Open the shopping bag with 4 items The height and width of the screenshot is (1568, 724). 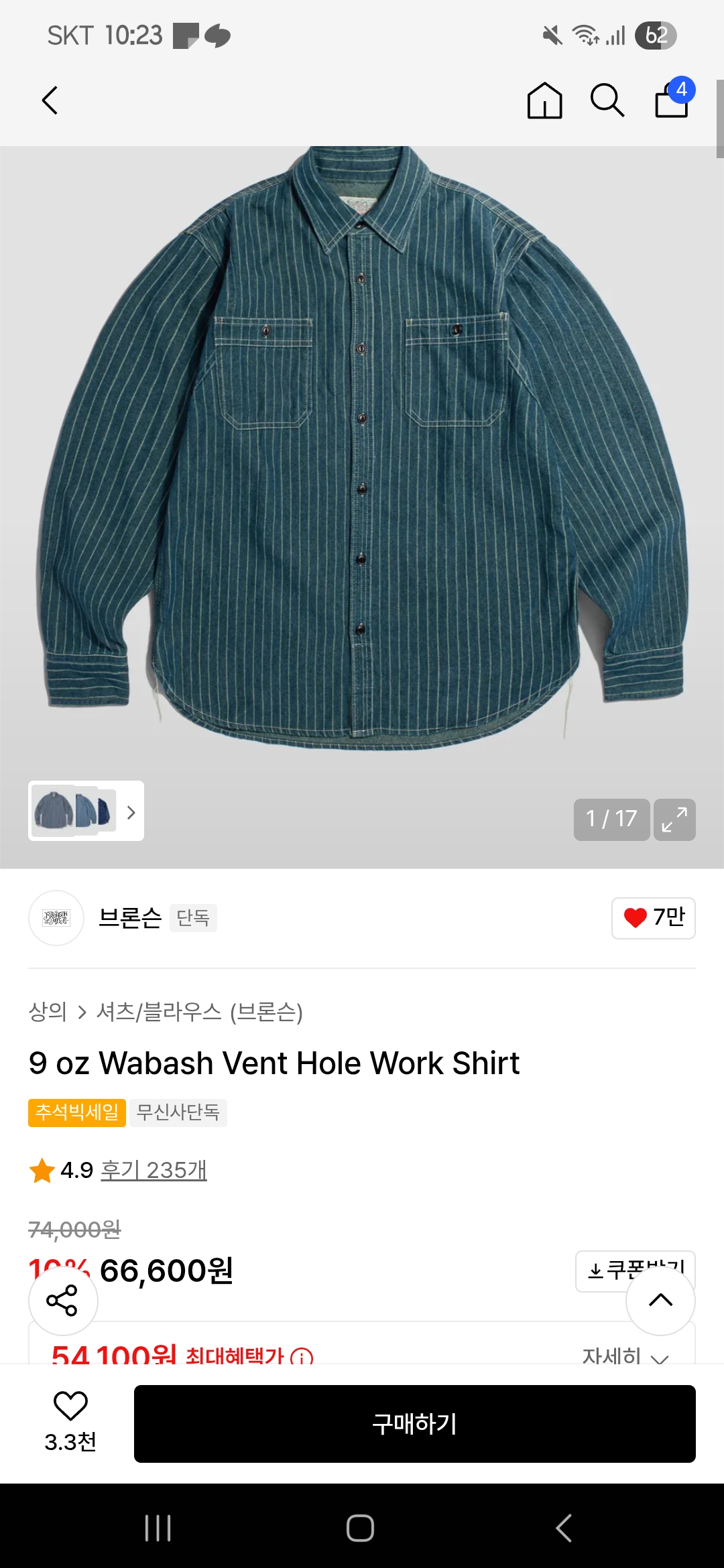tap(672, 101)
